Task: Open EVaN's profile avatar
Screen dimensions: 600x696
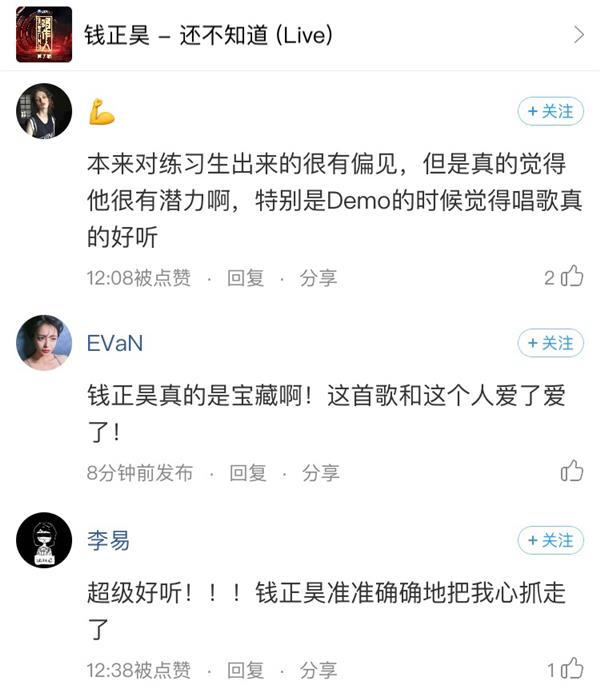Action: (44, 343)
